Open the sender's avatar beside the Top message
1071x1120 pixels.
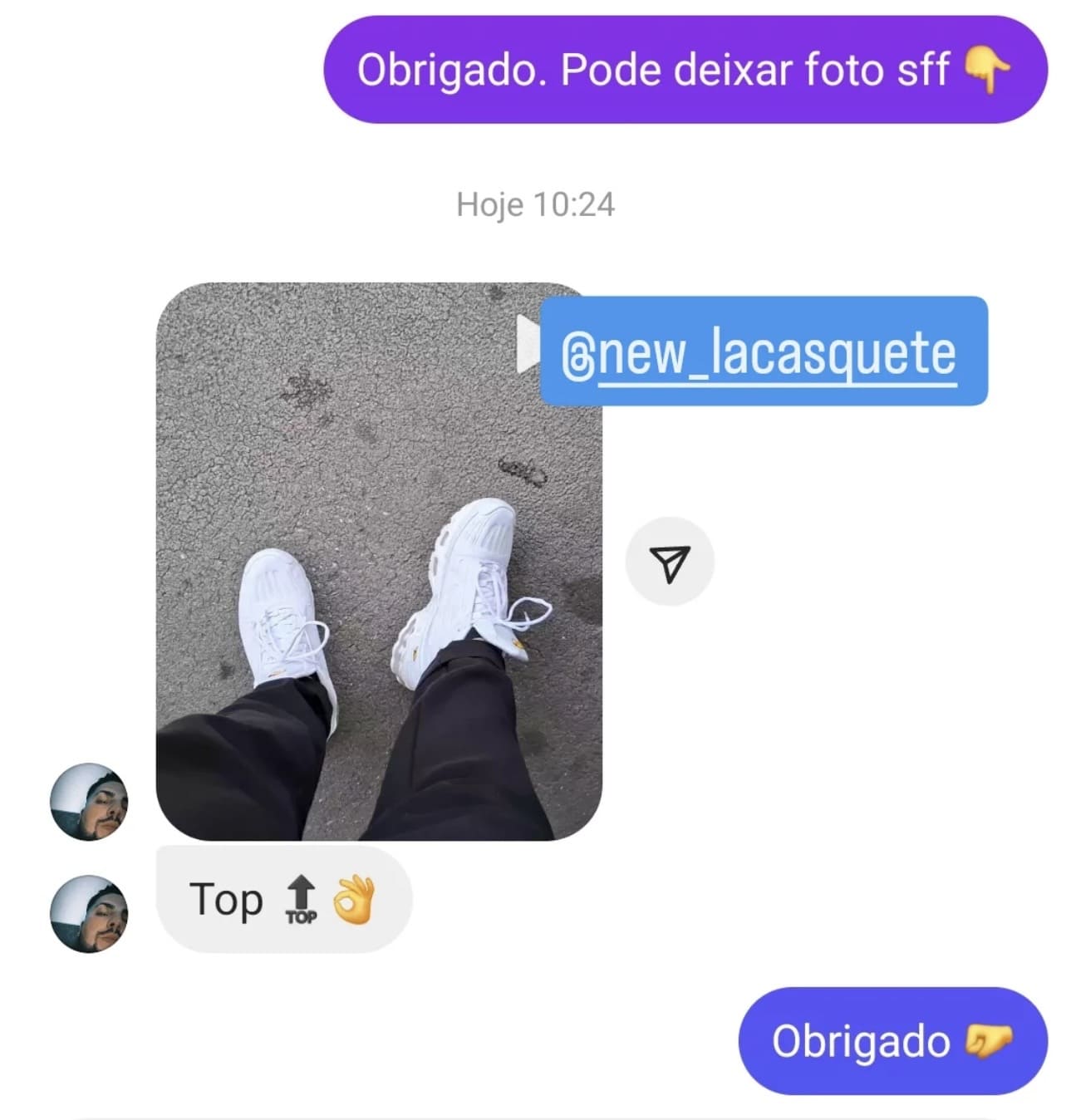pos(89,912)
